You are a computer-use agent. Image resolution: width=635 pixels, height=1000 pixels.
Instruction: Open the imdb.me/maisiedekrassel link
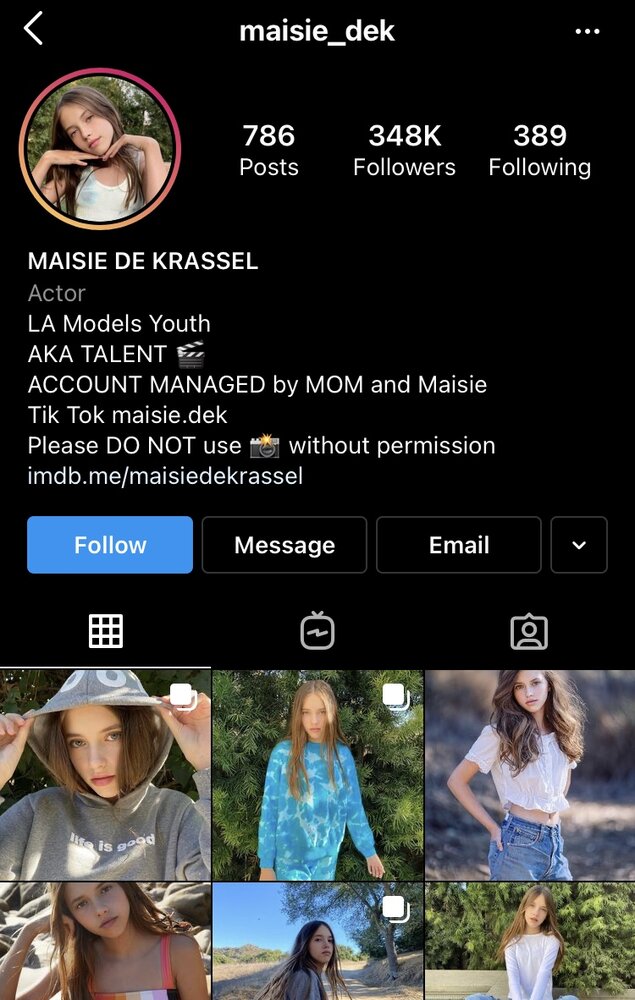[165, 476]
